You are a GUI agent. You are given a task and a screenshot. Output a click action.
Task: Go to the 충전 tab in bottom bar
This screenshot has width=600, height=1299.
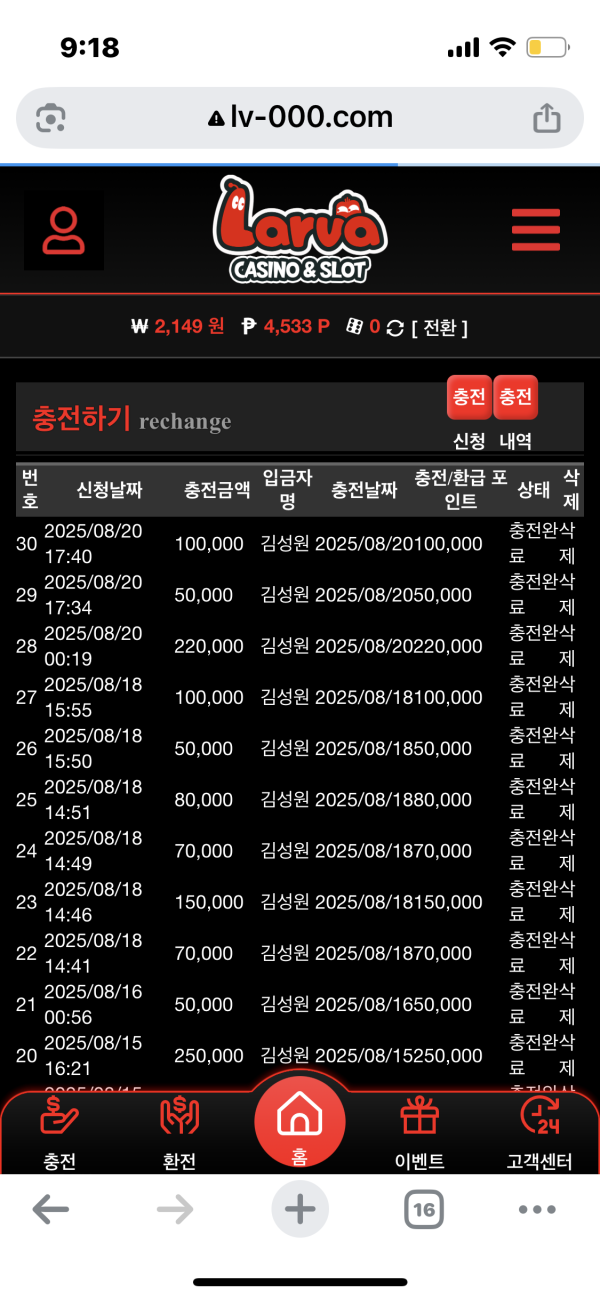click(59, 1133)
